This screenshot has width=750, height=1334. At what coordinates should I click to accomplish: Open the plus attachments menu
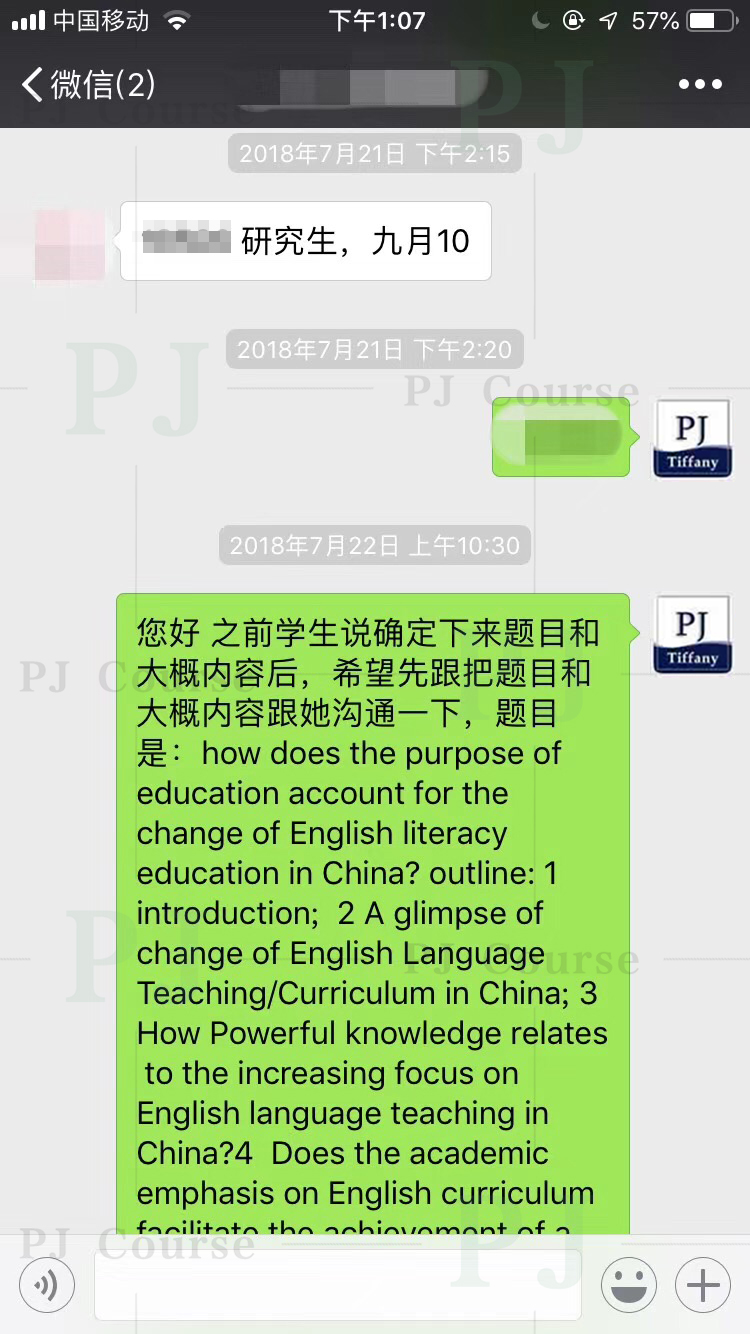pos(703,1284)
